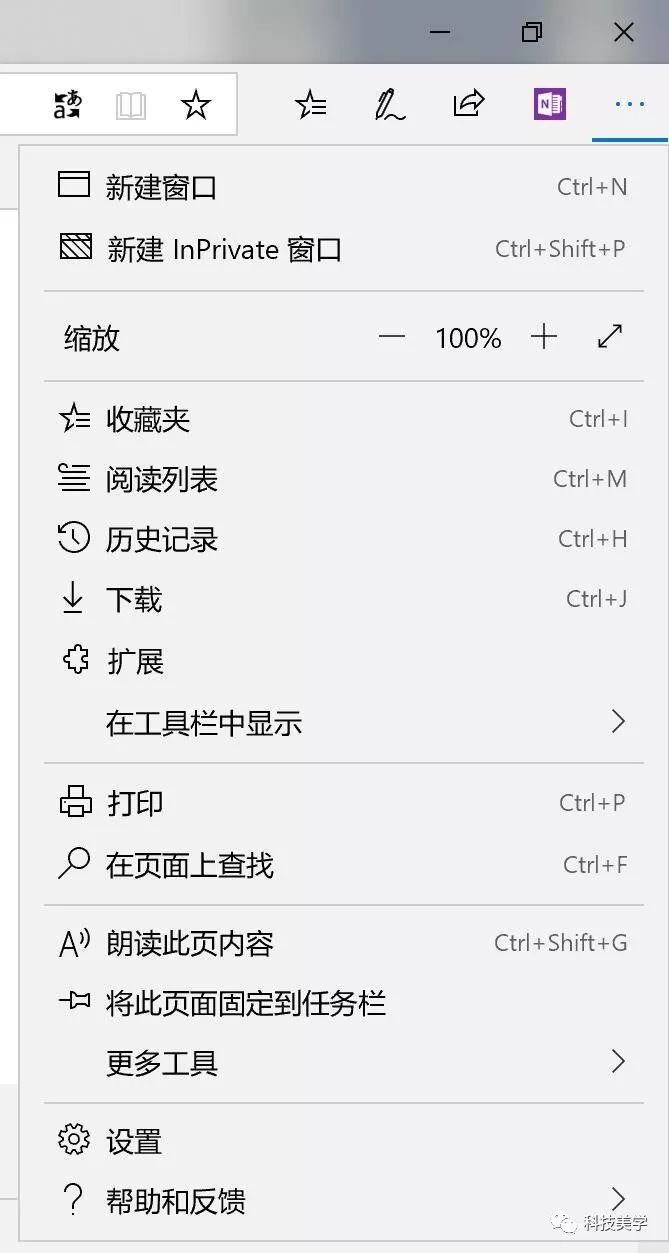
Task: Expand 在工具栏中显示 submenu
Action: [344, 722]
